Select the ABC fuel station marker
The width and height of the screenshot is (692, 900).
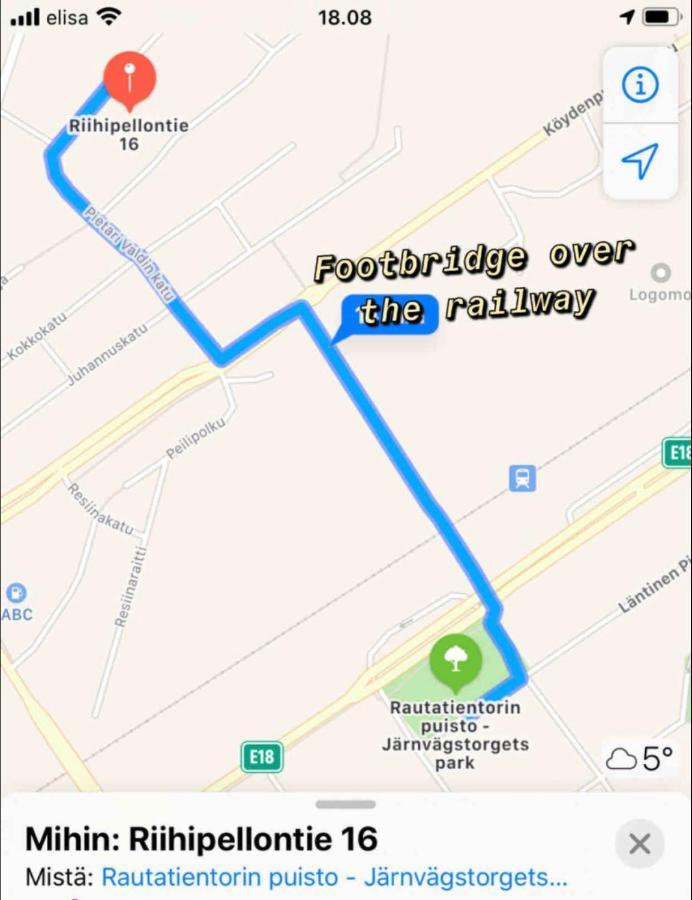click(16, 594)
